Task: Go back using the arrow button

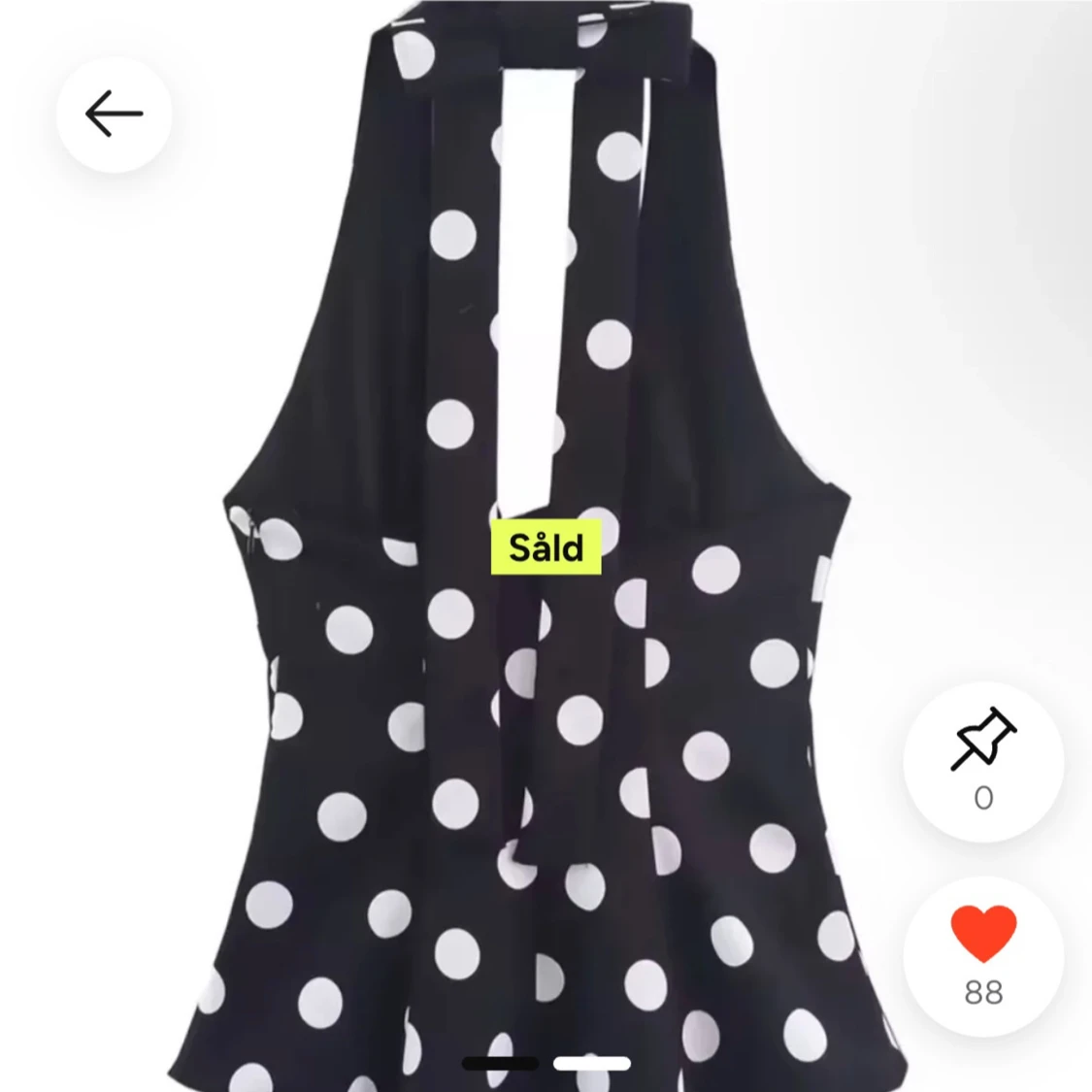Action: [114, 115]
